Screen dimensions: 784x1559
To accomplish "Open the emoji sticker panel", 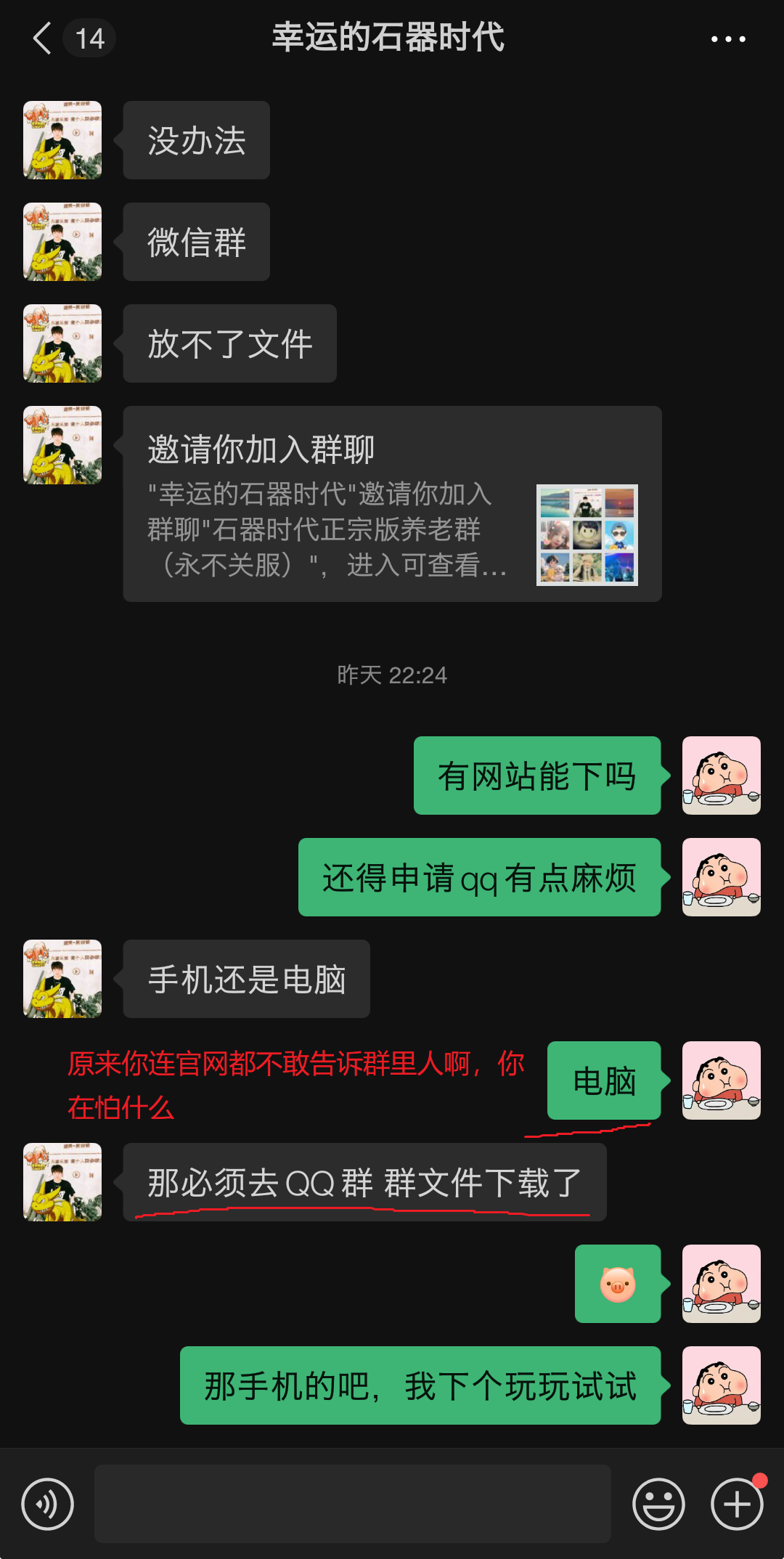I will [658, 1504].
